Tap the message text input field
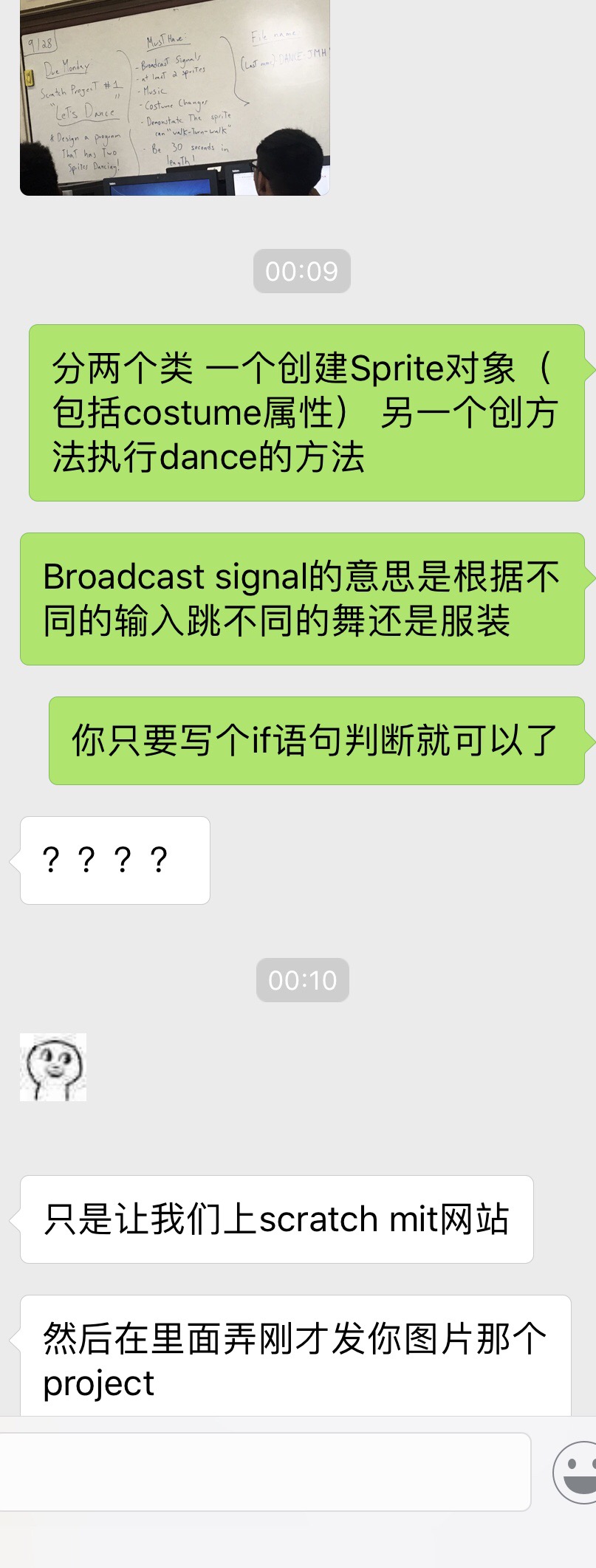596x1568 pixels. pos(264,1472)
